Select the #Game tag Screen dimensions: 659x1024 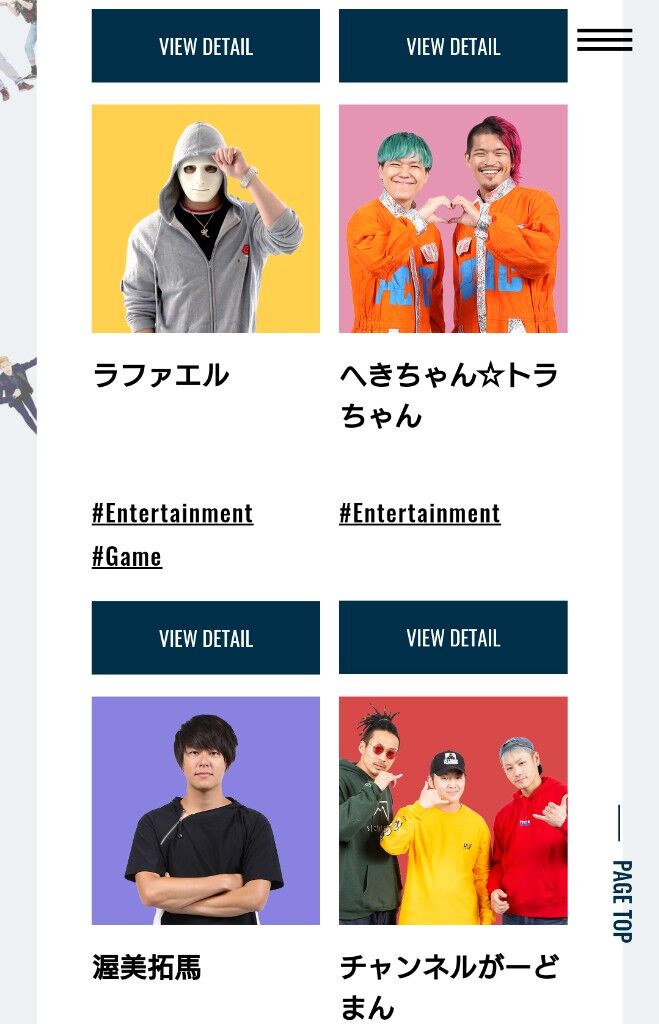pos(127,556)
